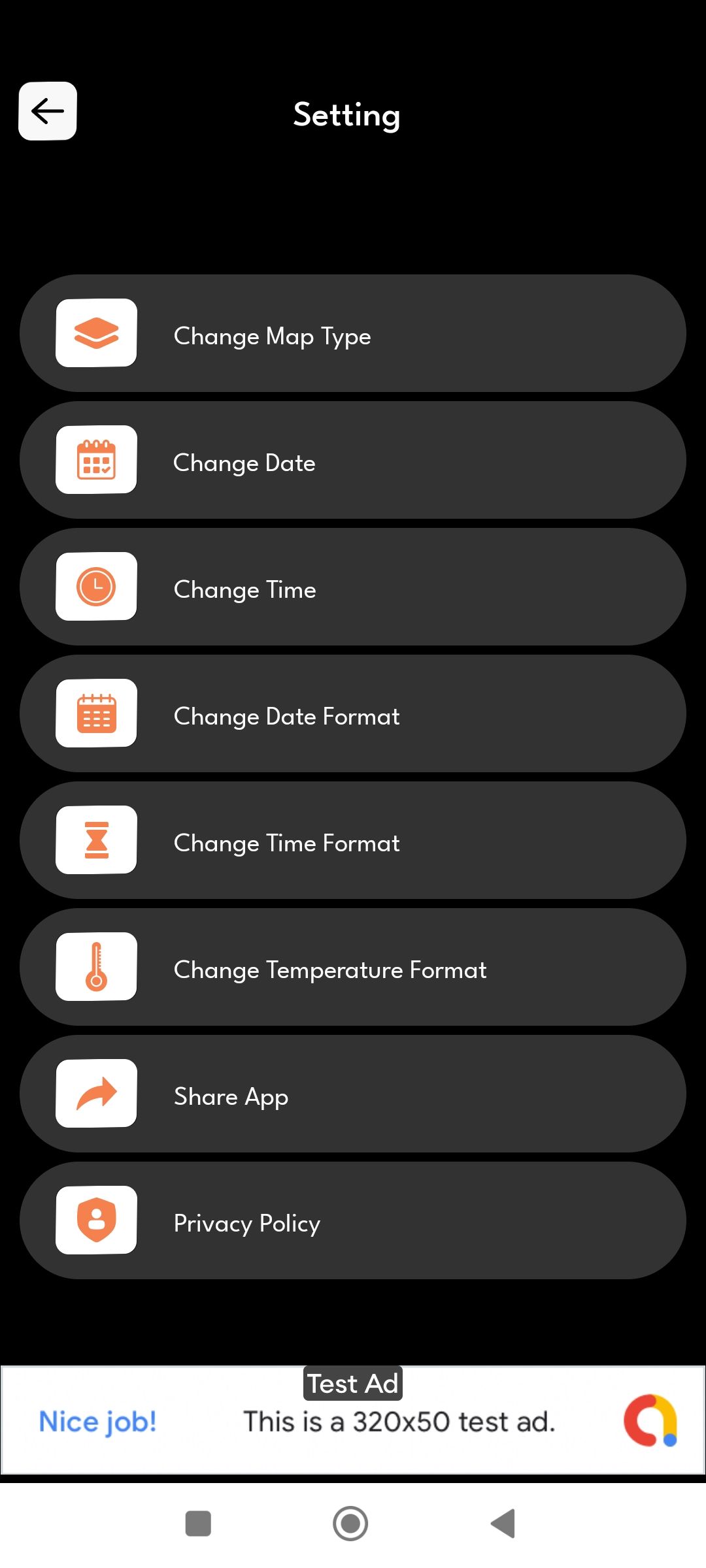Select the Change Date option
This screenshot has width=706, height=1568.
click(353, 461)
